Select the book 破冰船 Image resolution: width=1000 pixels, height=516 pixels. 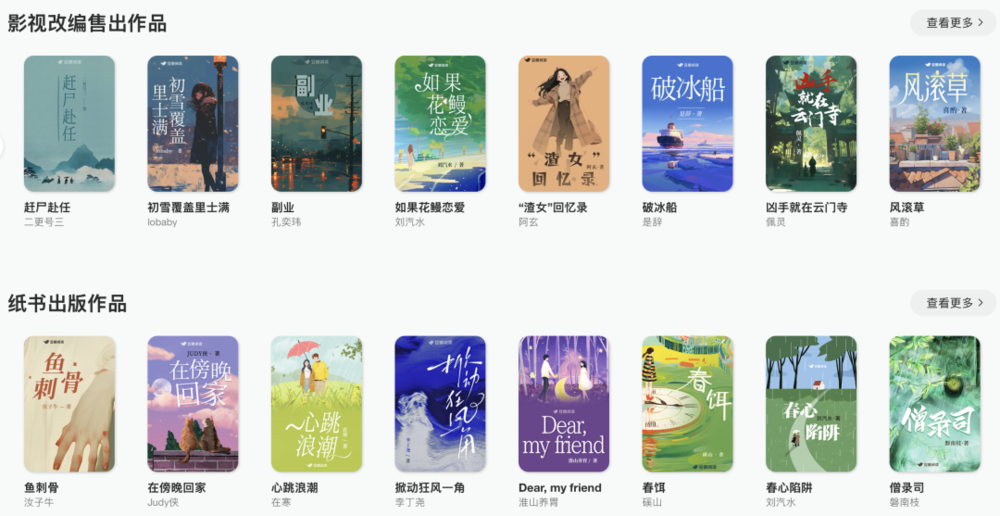(x=687, y=123)
